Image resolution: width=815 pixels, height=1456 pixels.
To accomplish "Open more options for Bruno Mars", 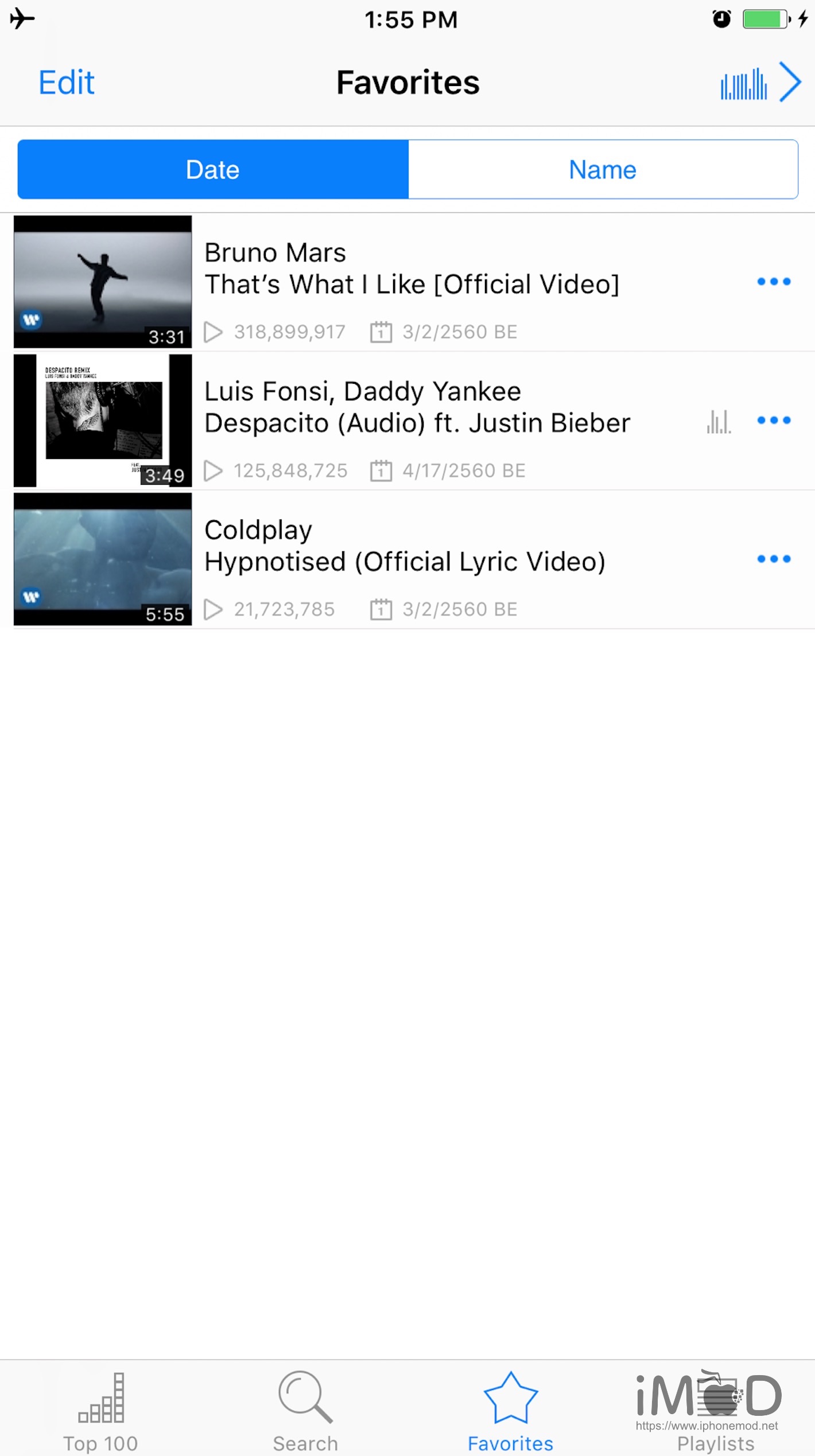I will click(773, 282).
